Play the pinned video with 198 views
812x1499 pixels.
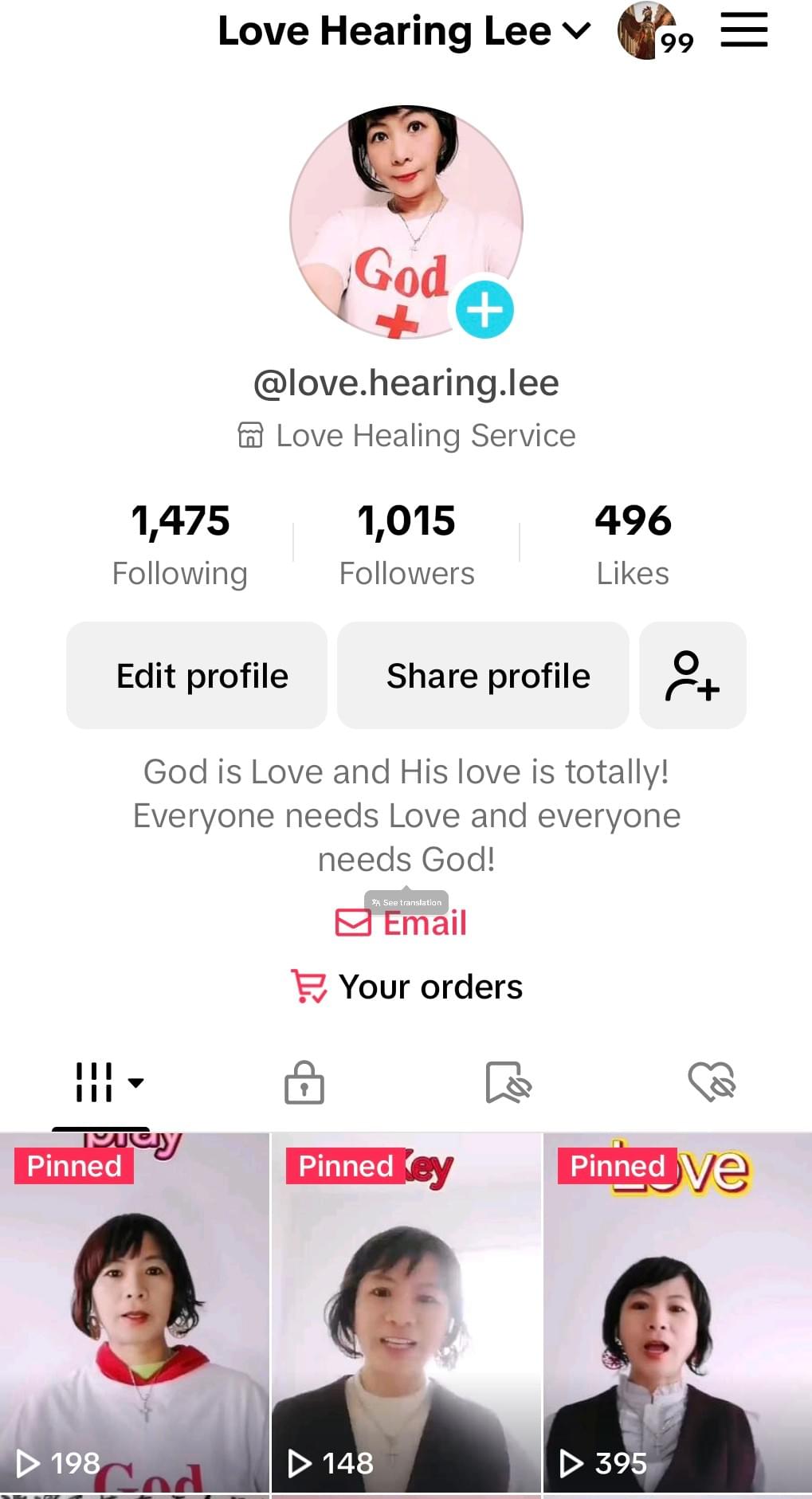tap(135, 1315)
